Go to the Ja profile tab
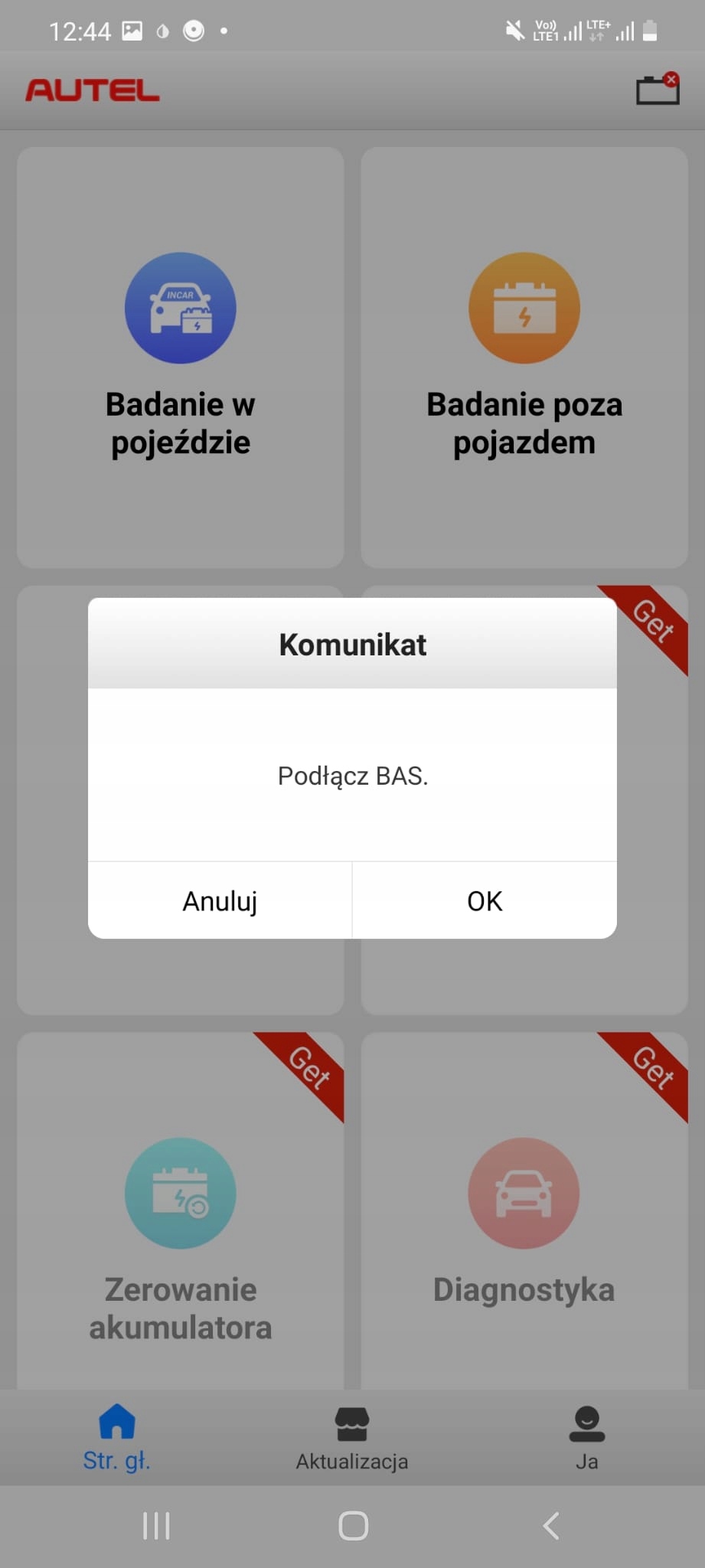The image size is (705, 1568). (587, 1439)
